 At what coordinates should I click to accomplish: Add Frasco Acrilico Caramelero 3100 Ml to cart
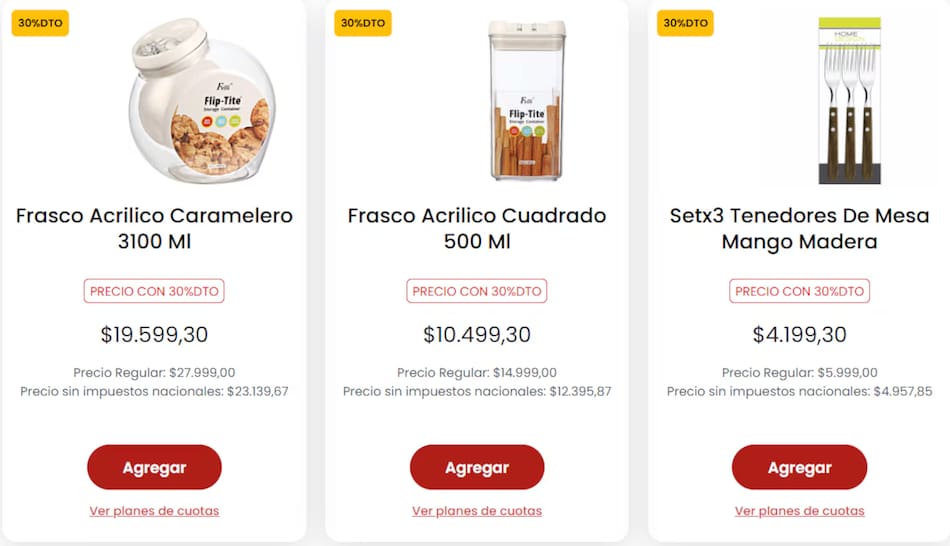pos(154,467)
